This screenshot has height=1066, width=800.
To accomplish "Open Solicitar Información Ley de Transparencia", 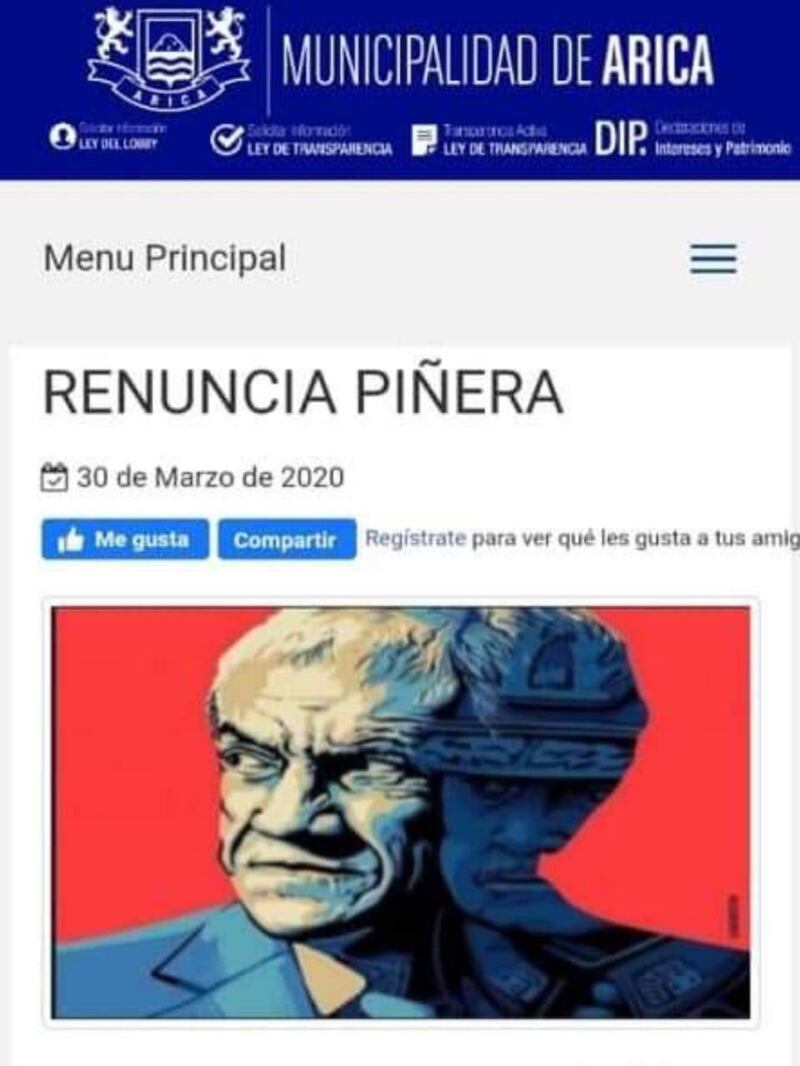I will pos(302,140).
